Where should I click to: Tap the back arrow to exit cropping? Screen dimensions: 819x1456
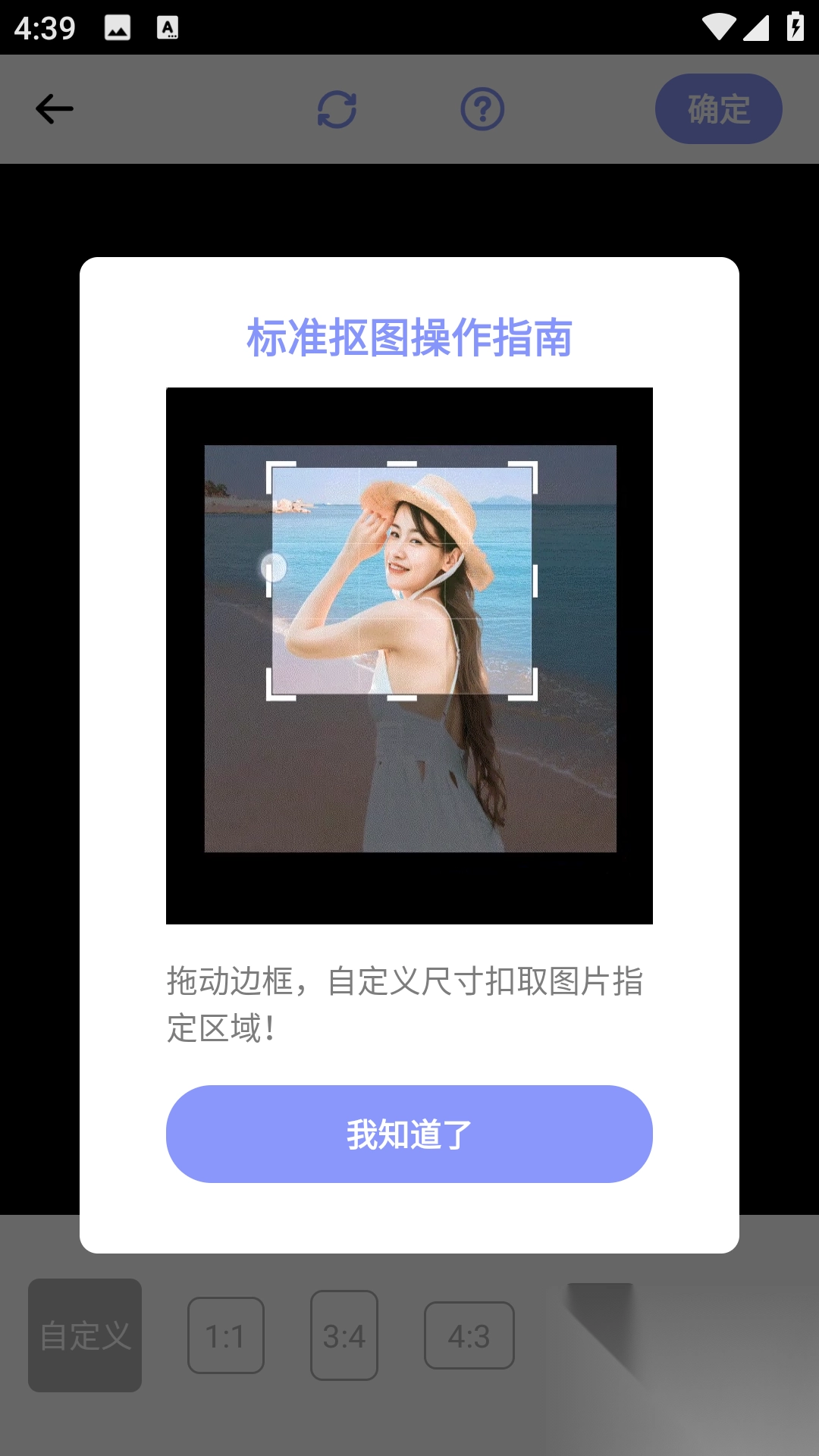coord(54,108)
